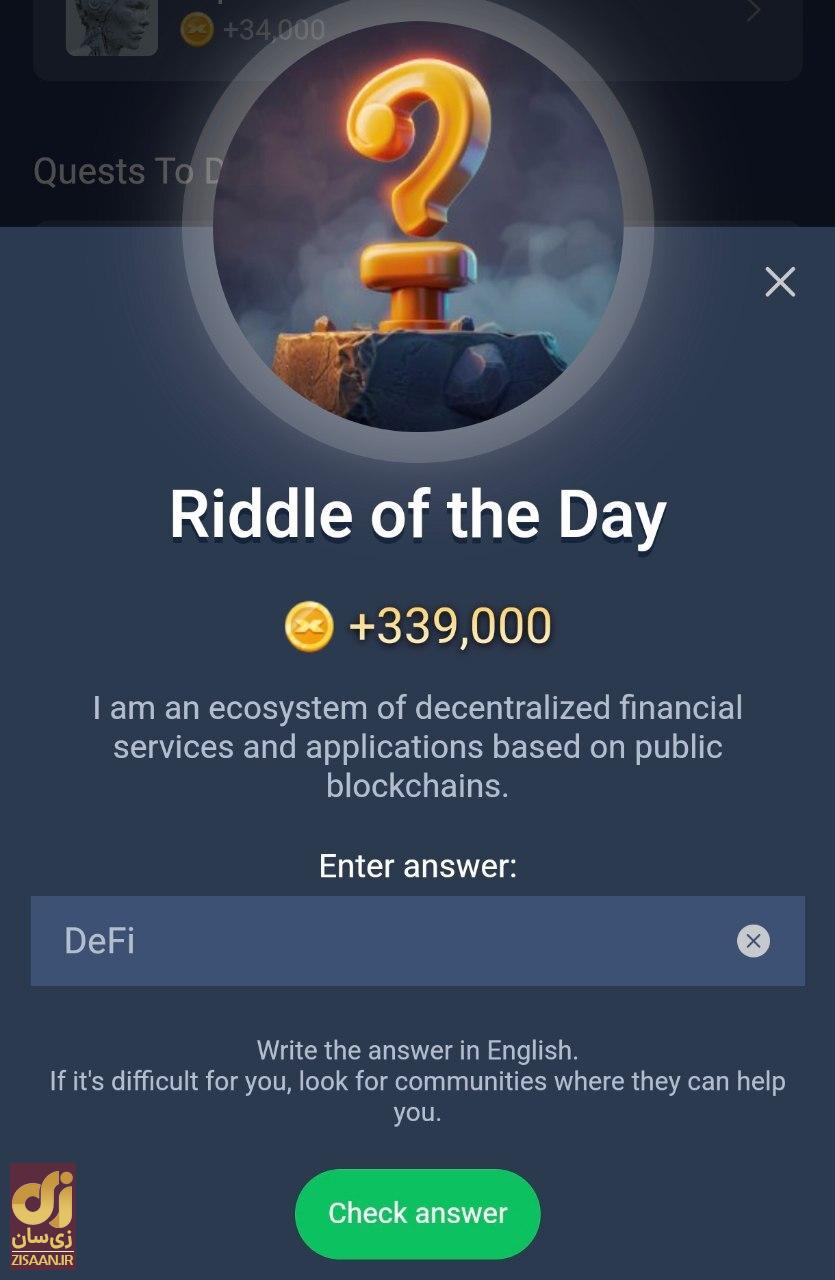
Task: Collapse the riddle dialog with the X
Action: [x=779, y=282]
